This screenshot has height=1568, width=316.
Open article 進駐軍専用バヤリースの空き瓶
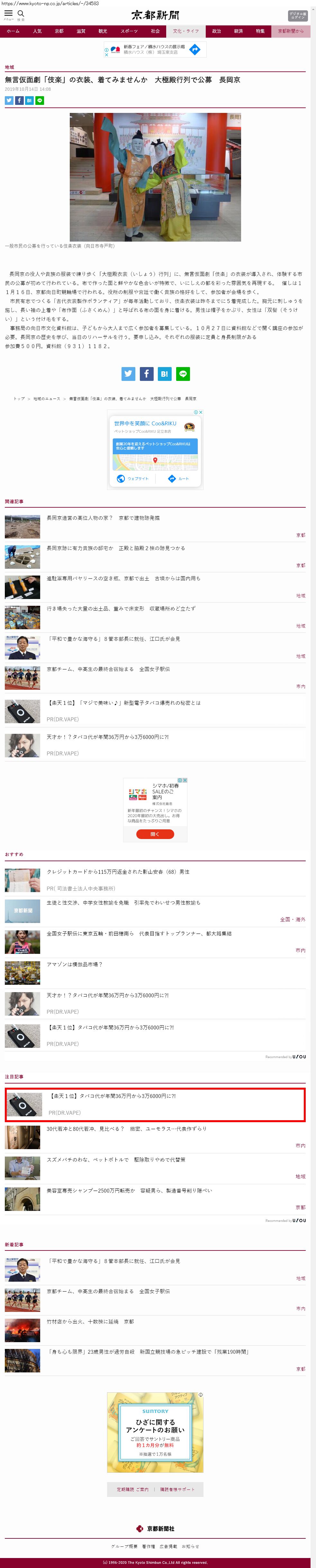(x=122, y=578)
